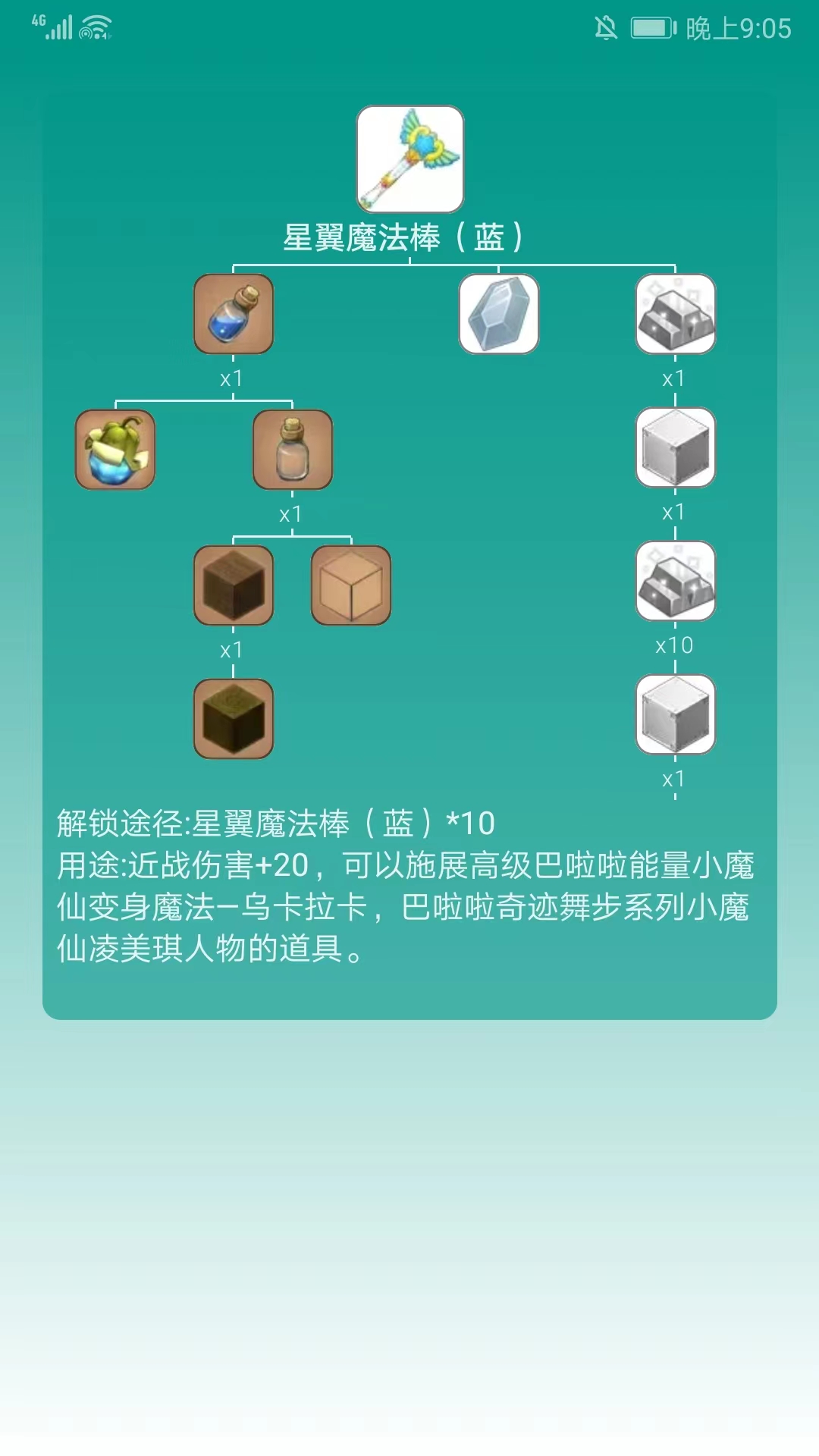Select the top-right silver ingot ingredient
Image resolution: width=819 pixels, height=1456 pixels.
pyautogui.click(x=675, y=313)
